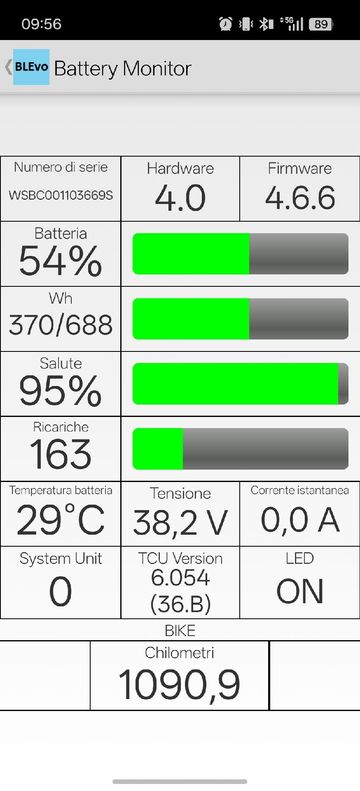360x791 pixels.
Task: Go back using the BLEvo header arrow
Action: [8, 67]
